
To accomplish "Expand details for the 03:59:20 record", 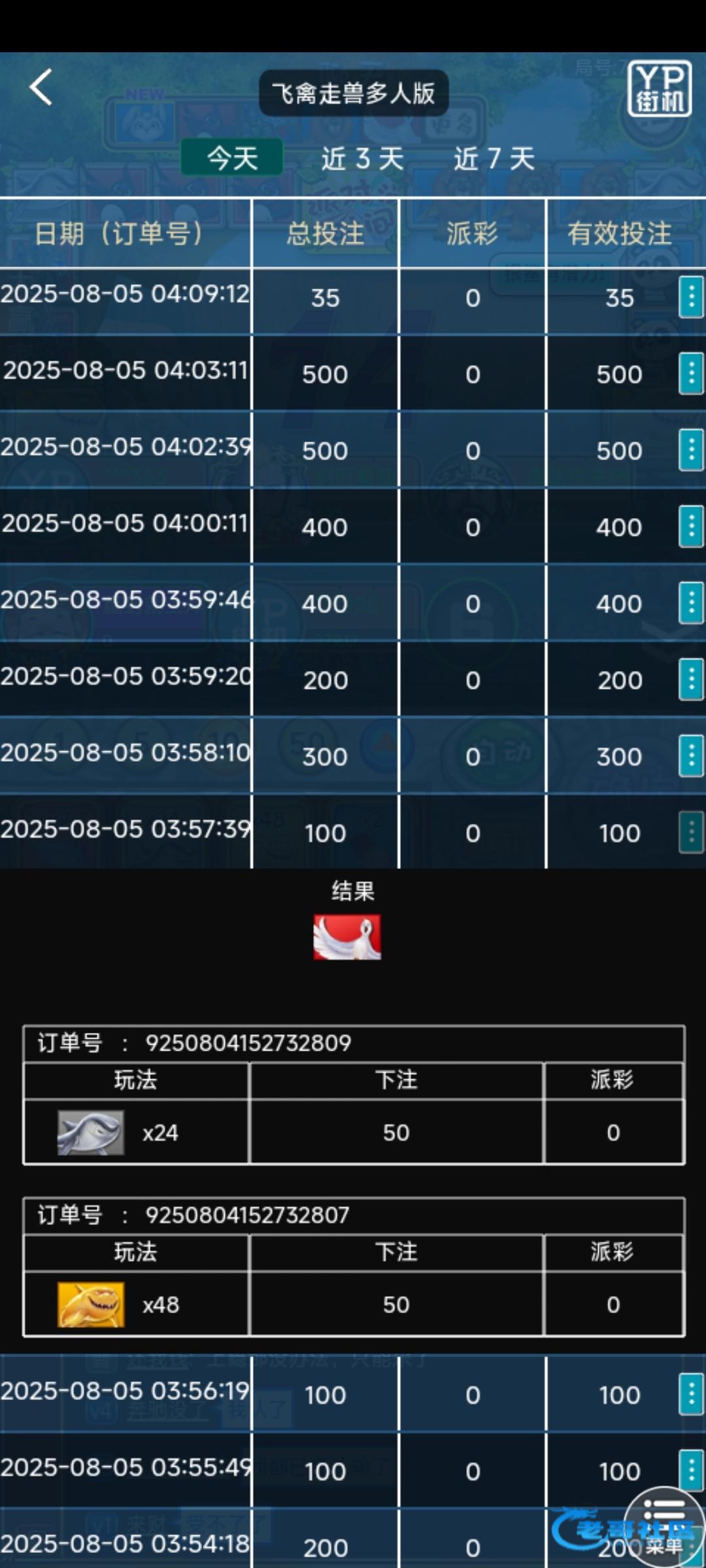I will tap(691, 679).
